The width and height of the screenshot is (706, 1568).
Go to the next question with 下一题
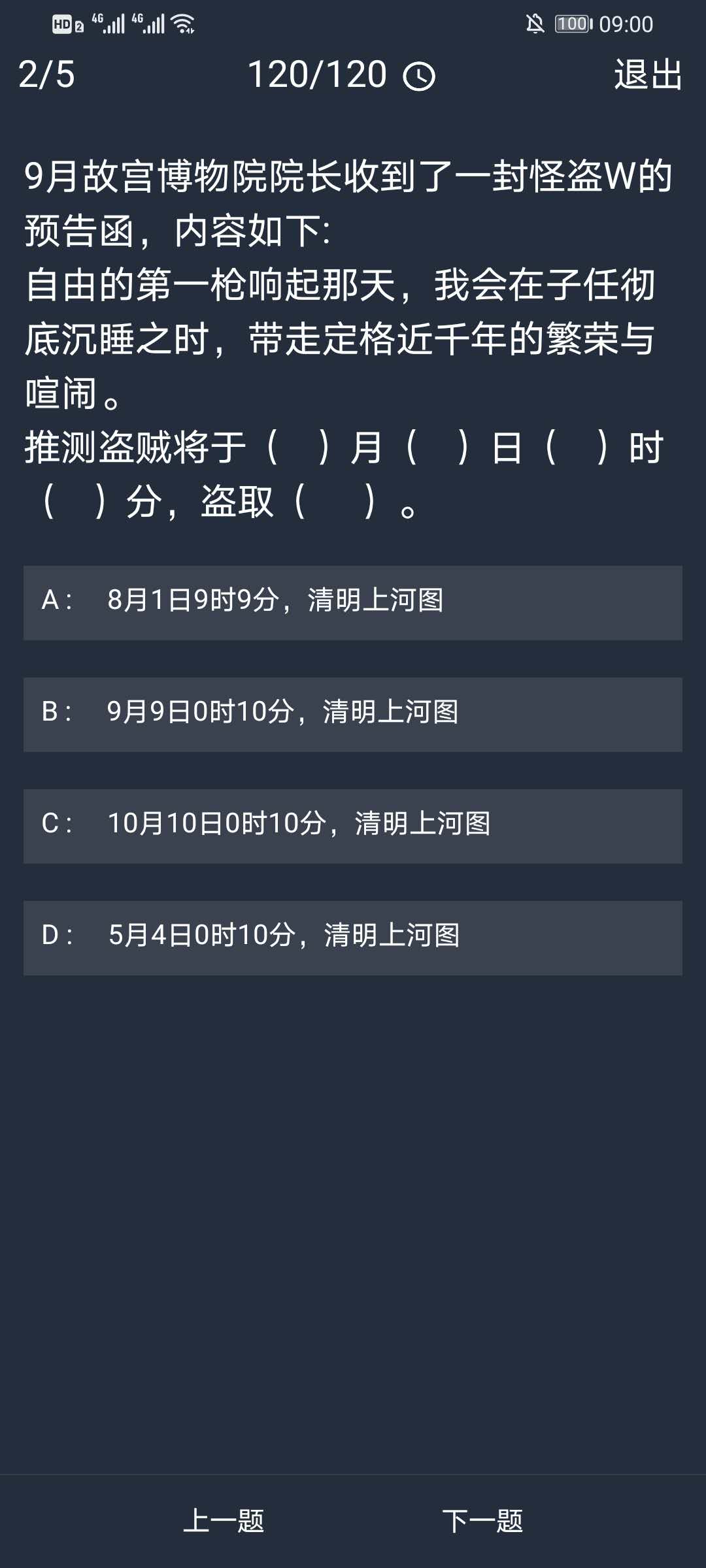(482, 1521)
